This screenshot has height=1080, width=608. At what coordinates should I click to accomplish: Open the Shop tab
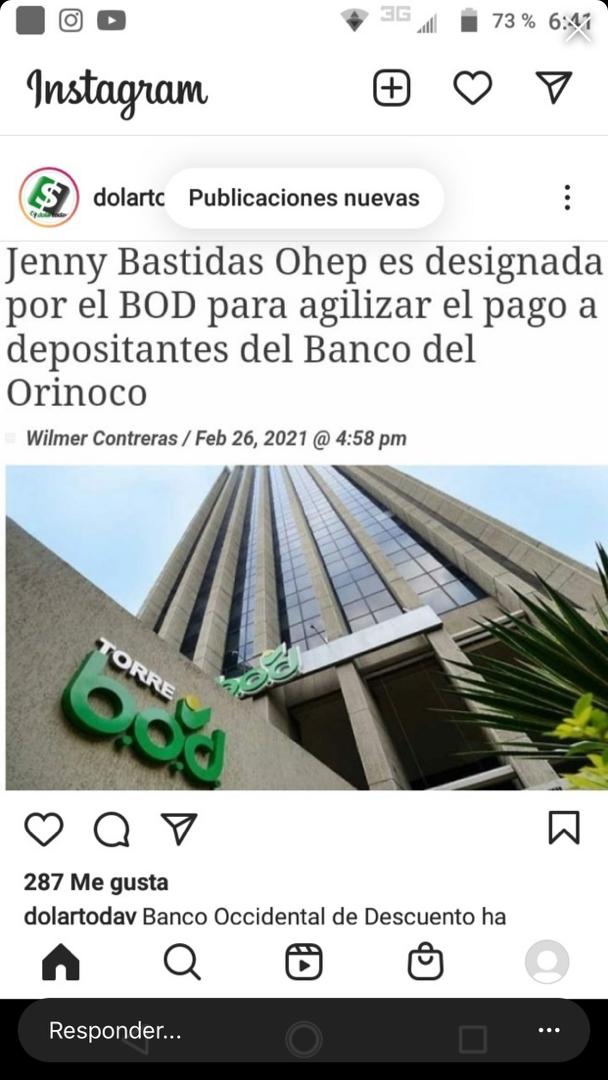point(426,962)
